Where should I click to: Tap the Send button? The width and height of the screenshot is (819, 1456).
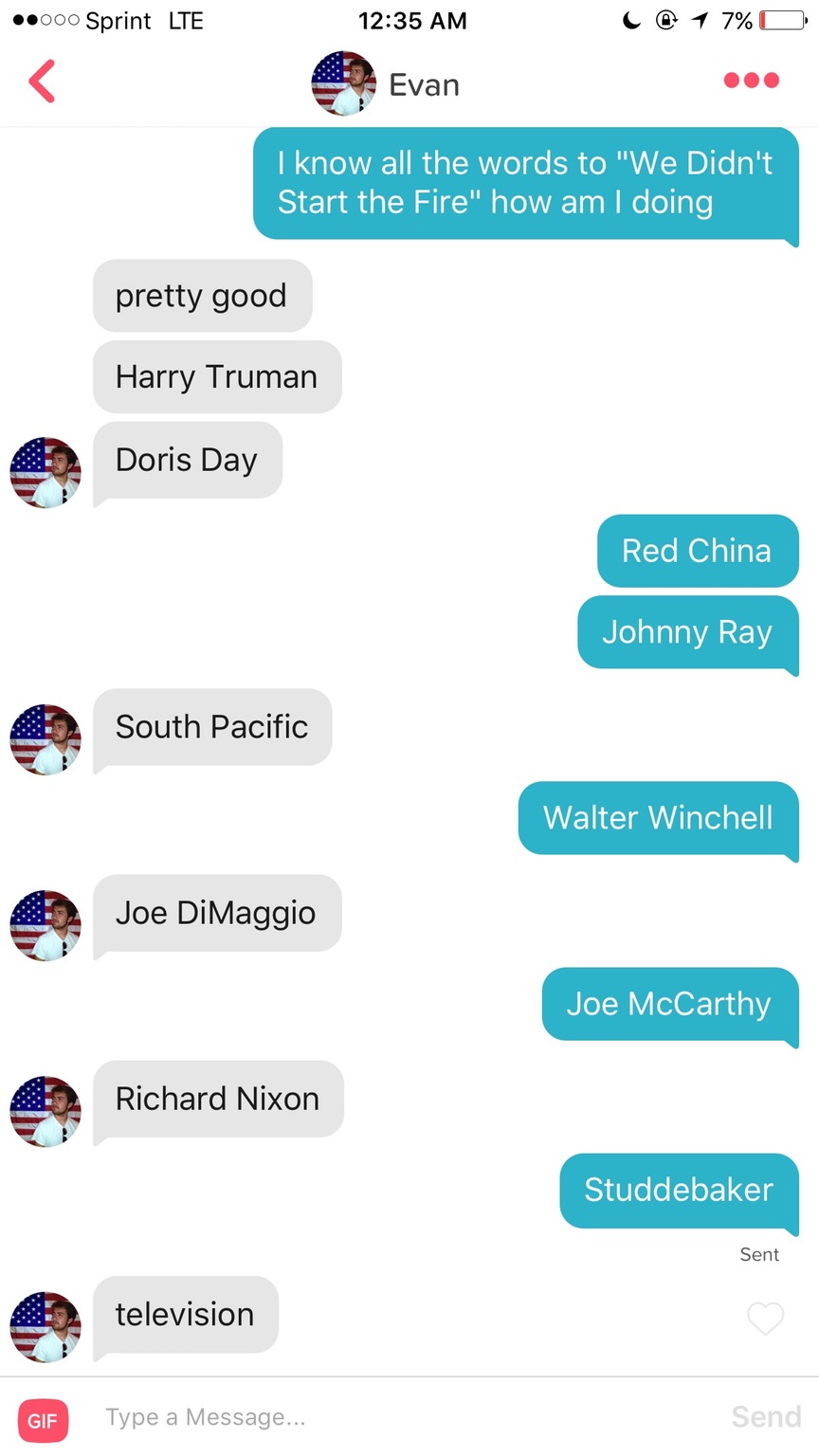[766, 1416]
